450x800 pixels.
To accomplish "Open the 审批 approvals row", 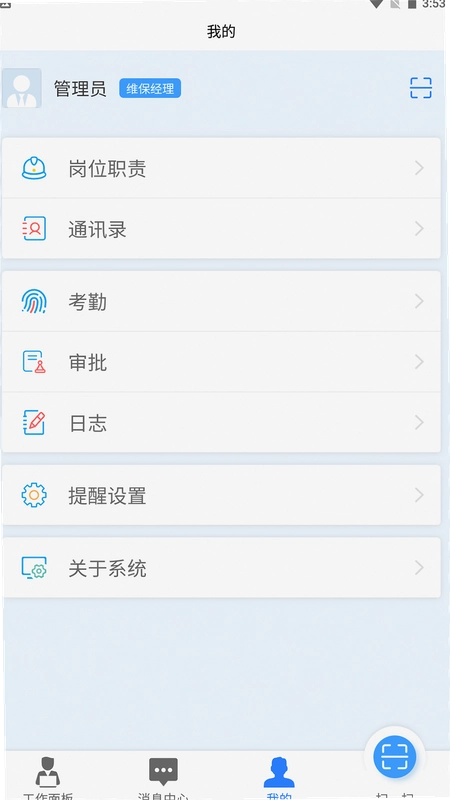I will pos(221,362).
